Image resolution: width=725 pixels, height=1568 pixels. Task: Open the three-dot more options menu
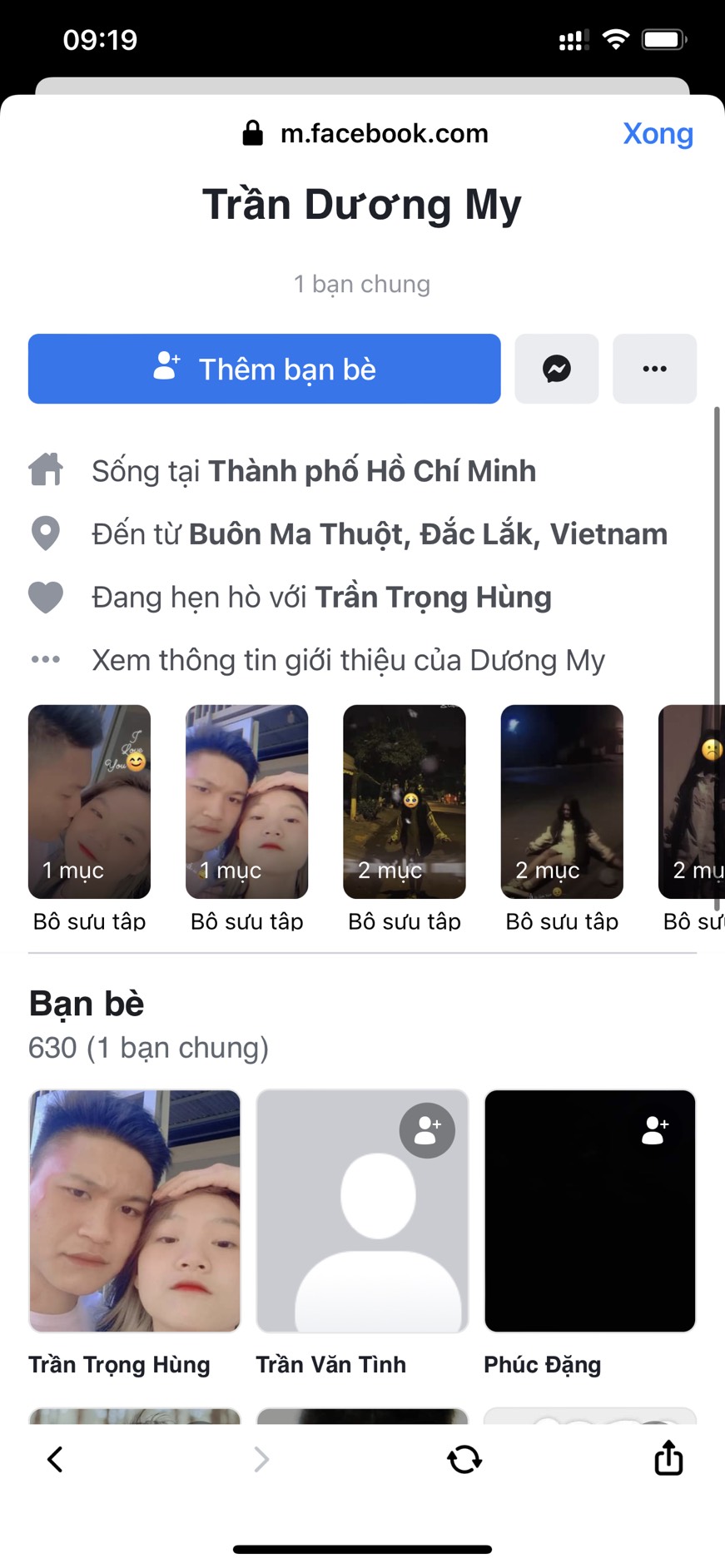(654, 369)
